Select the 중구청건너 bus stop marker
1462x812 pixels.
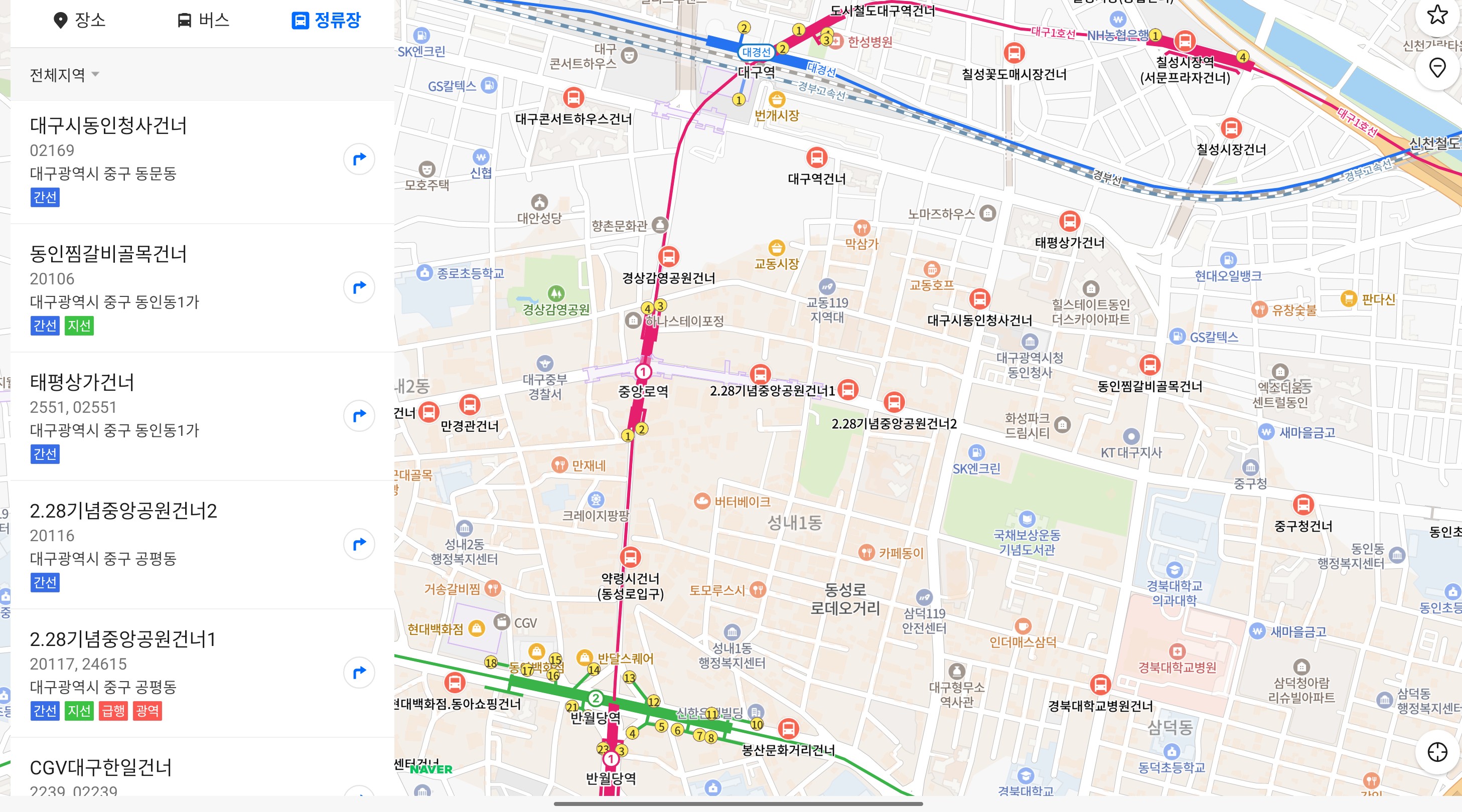[1303, 505]
